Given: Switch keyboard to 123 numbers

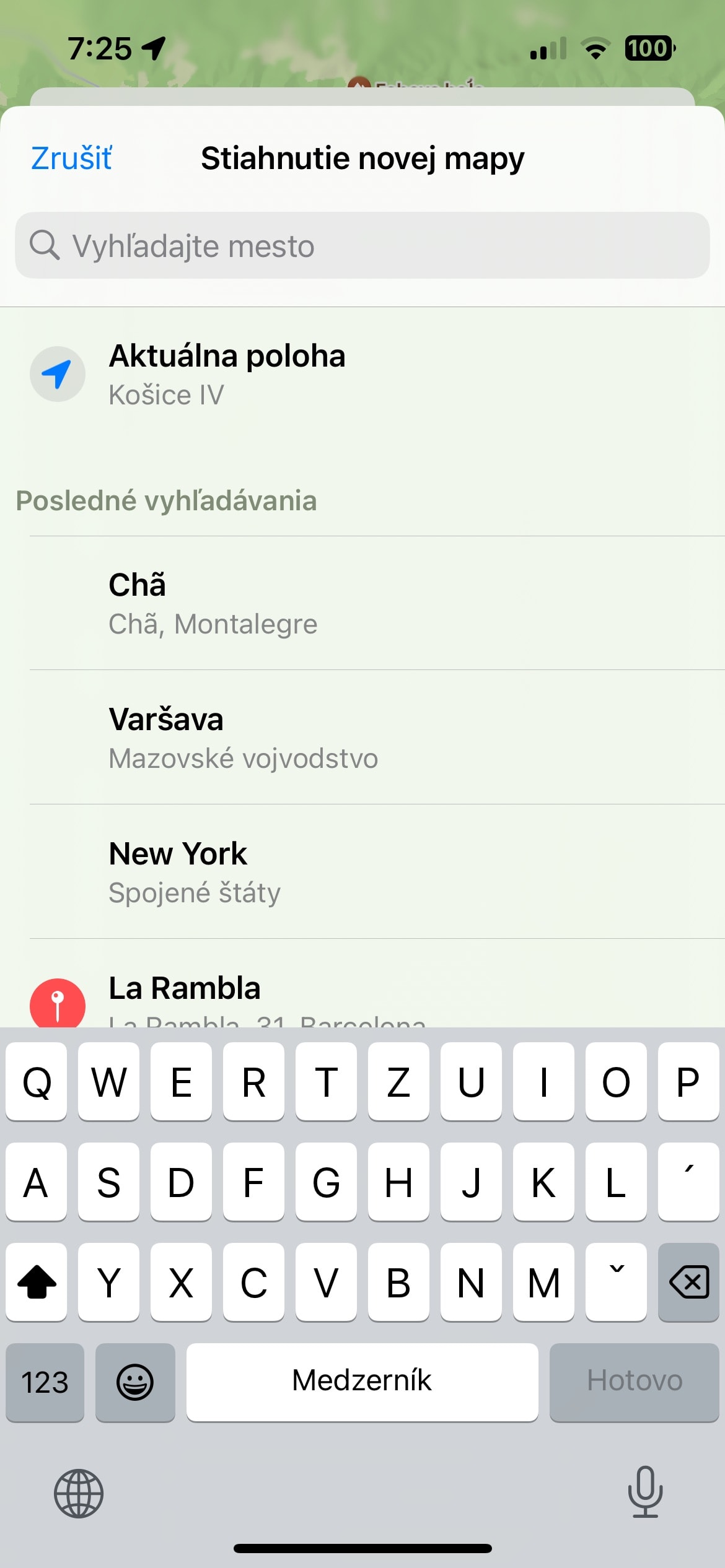Looking at the screenshot, I should click(45, 1382).
